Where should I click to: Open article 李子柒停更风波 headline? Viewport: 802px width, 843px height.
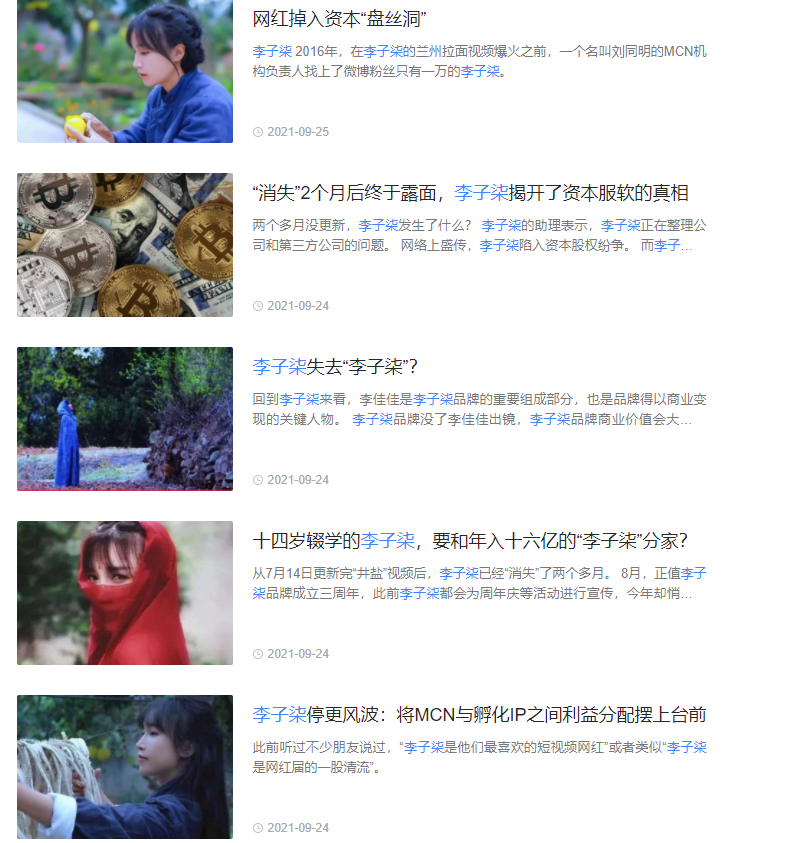tap(479, 715)
